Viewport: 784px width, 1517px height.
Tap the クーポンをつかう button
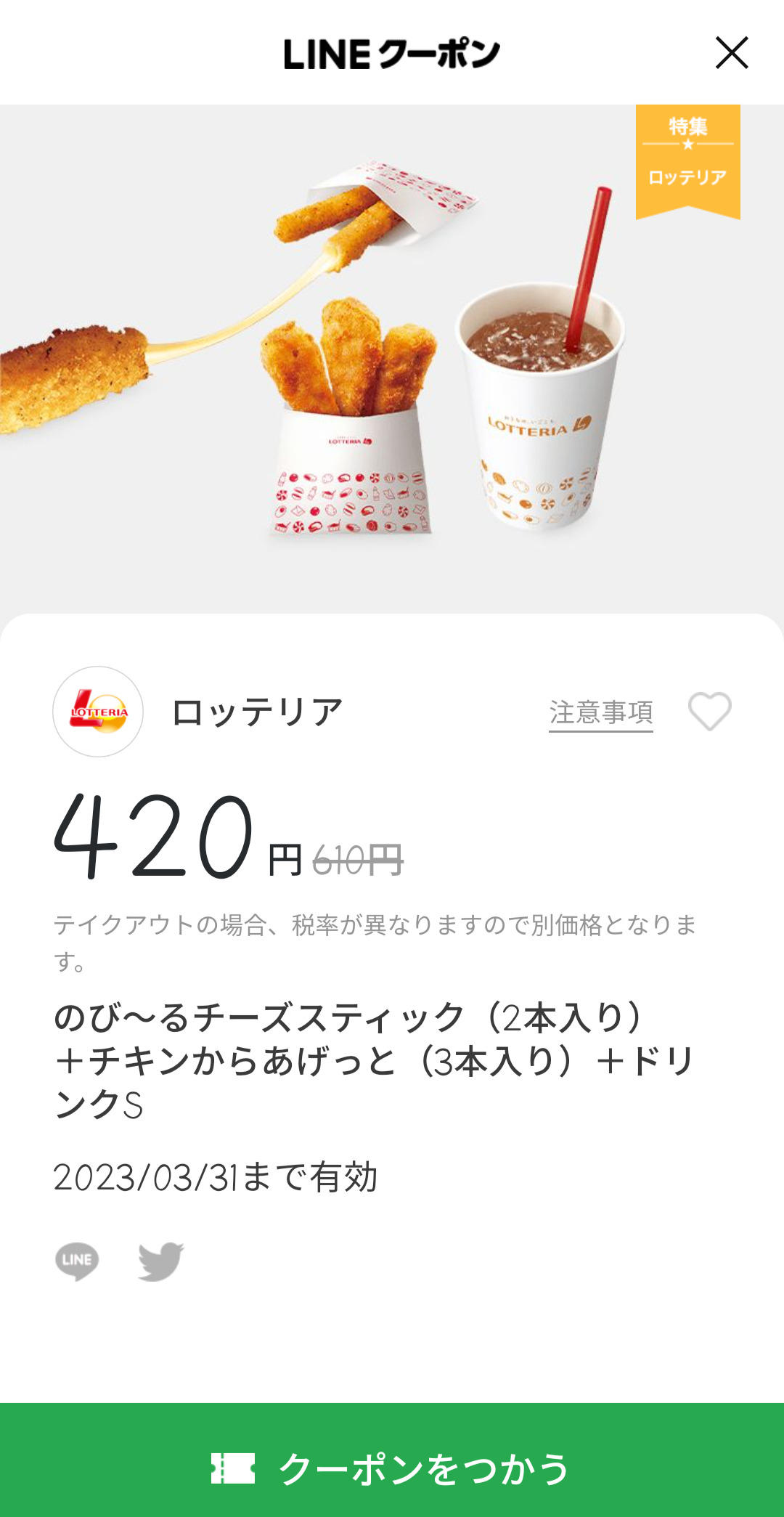coord(392,1468)
